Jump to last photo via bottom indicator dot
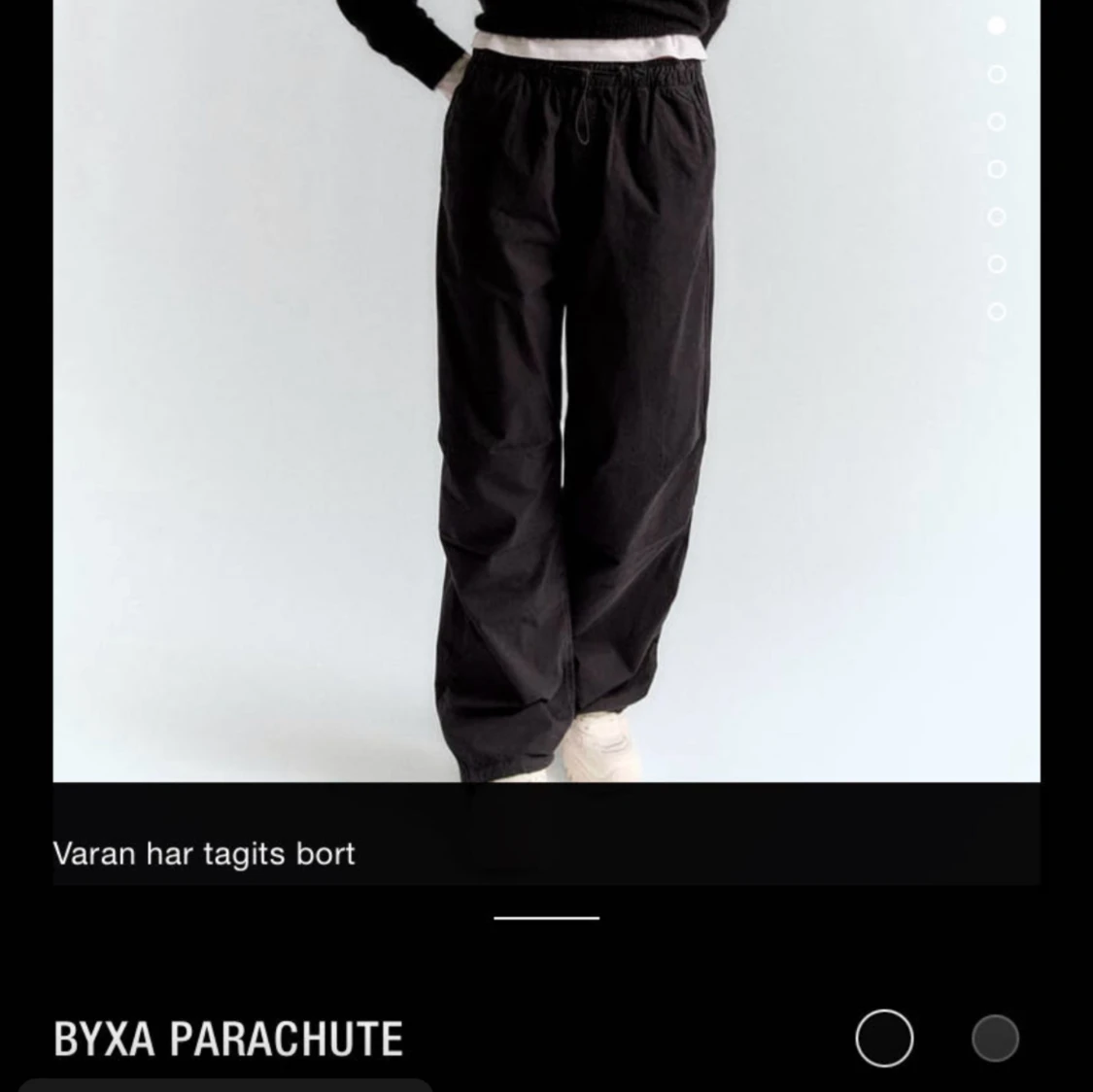This screenshot has height=1092, width=1093. coord(996,311)
